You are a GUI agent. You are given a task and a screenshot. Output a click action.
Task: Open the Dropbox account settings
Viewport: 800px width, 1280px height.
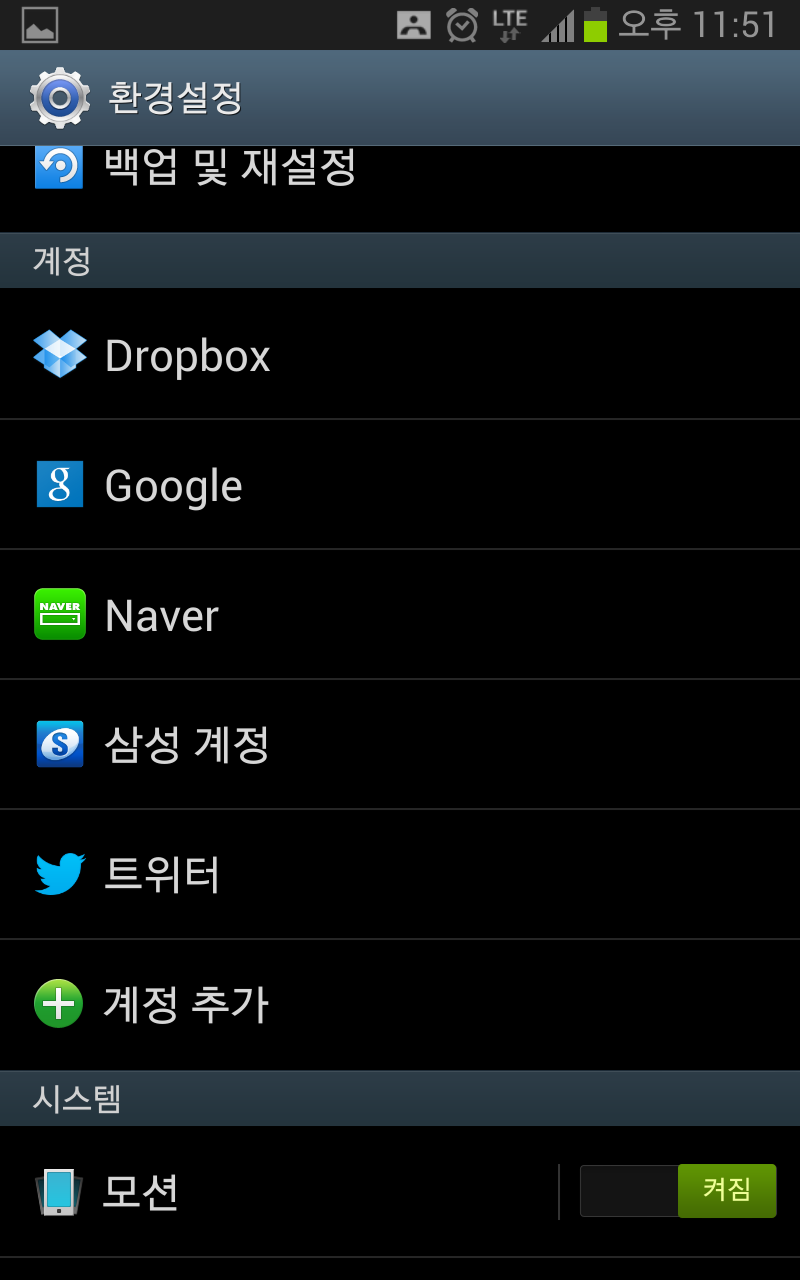(x=188, y=356)
